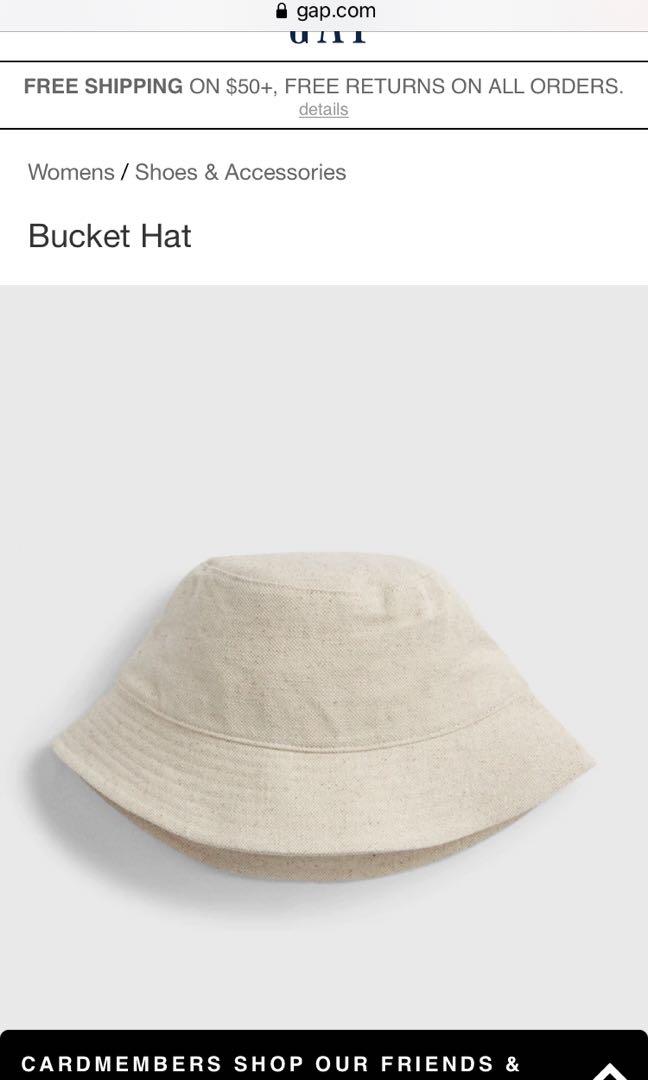The width and height of the screenshot is (648, 1080).
Task: Expand the Cardmembers promo banner
Action: 609,1066
